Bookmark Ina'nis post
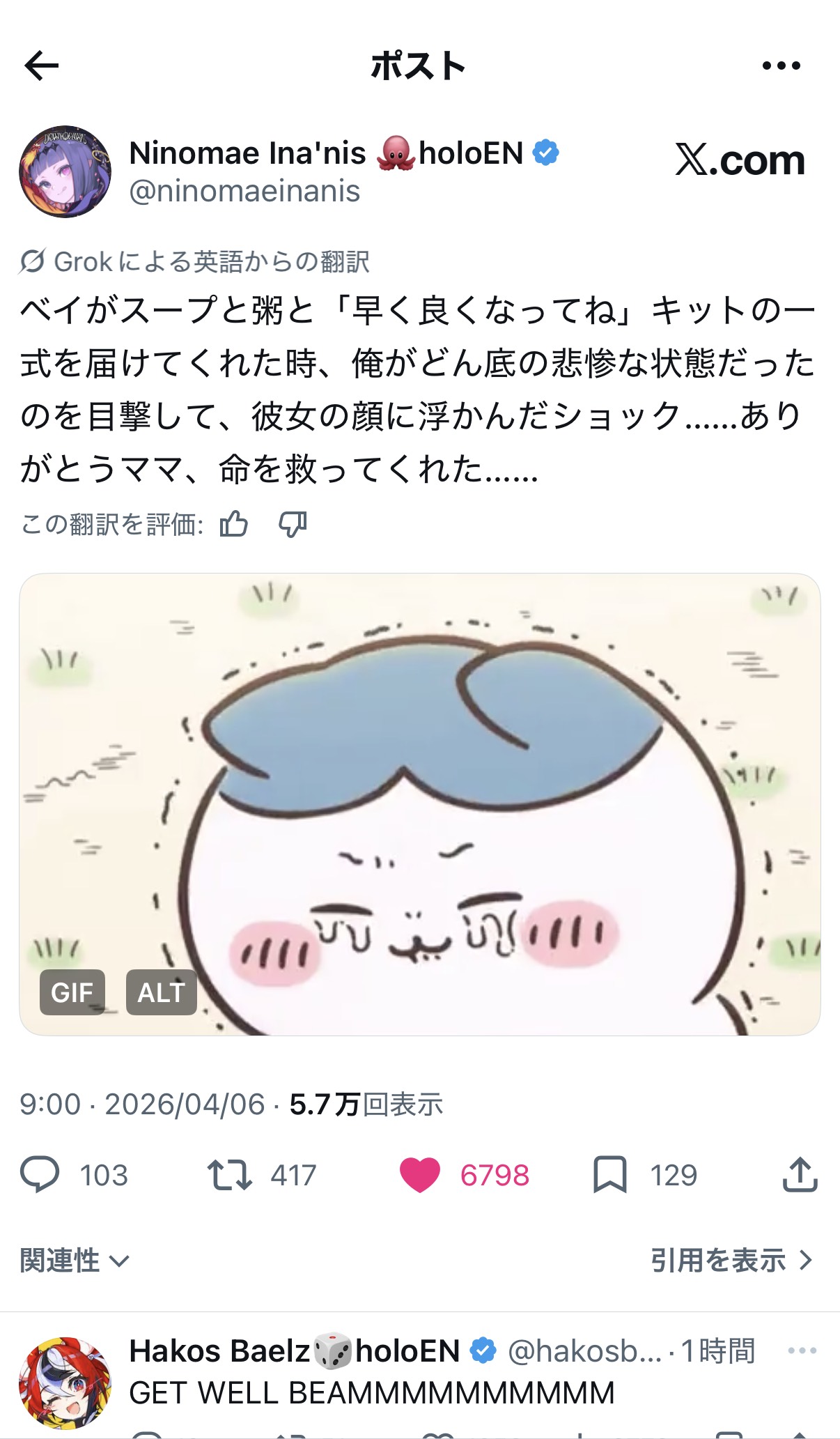The width and height of the screenshot is (840, 1439). click(x=609, y=1175)
